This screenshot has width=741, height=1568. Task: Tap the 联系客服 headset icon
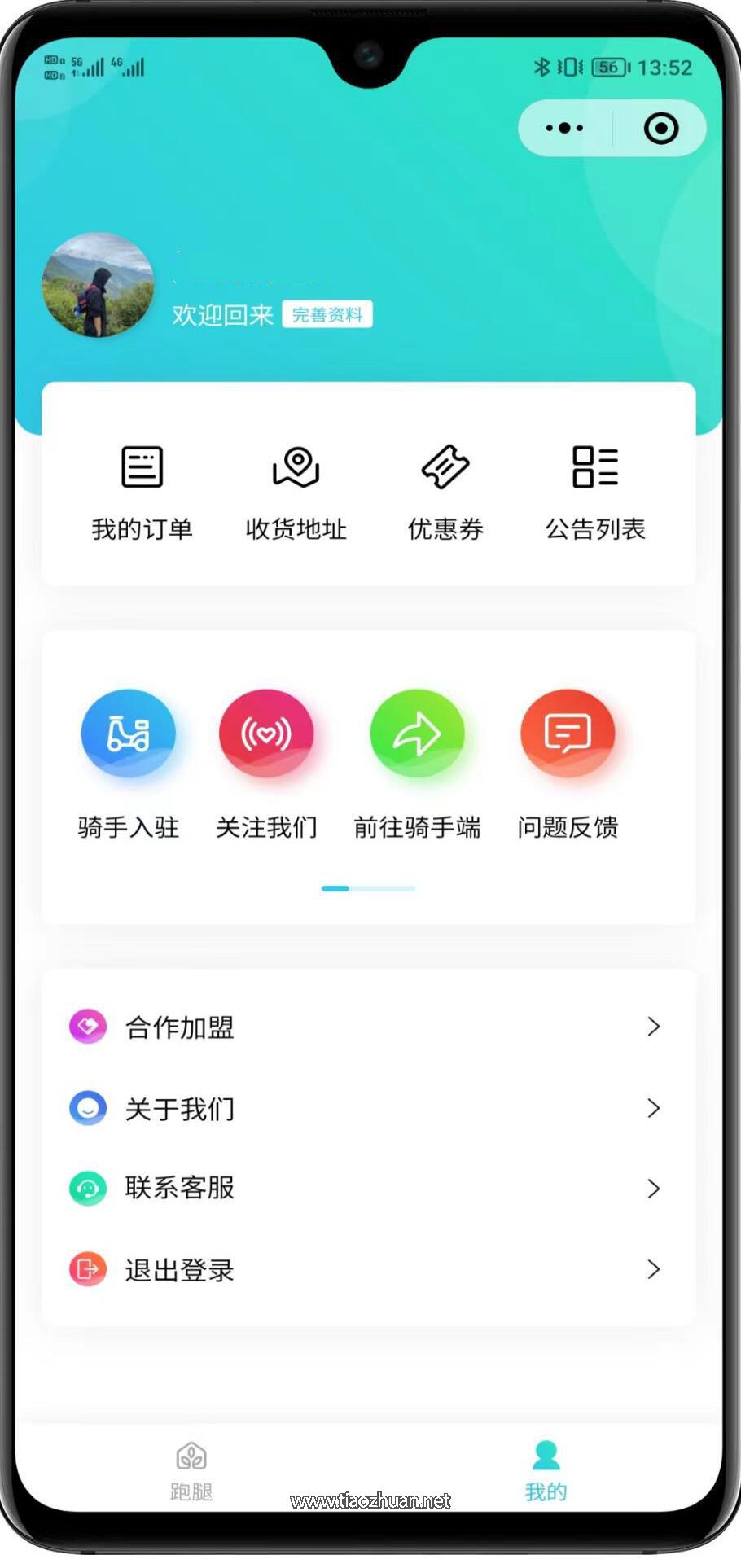(88, 1189)
